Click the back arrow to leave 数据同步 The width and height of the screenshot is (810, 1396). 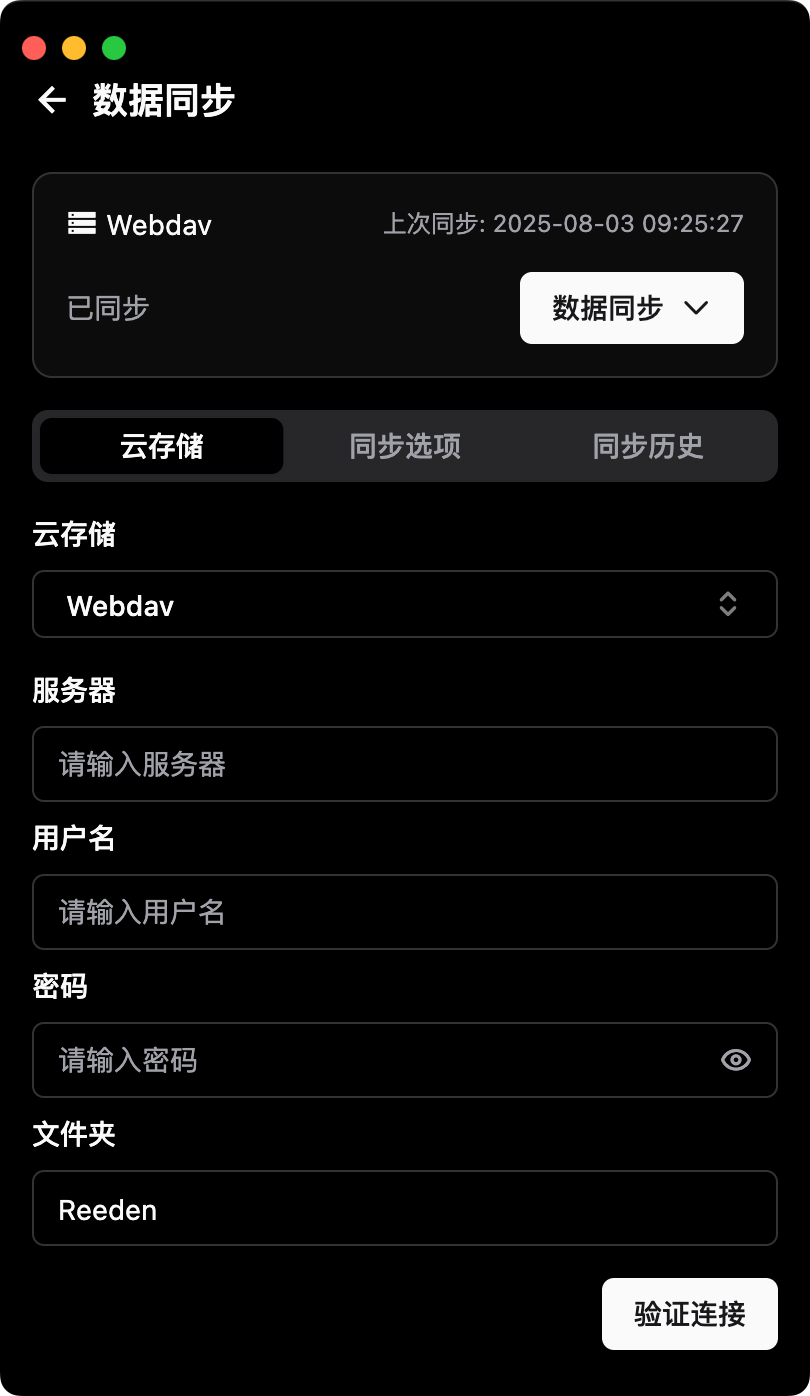pos(51,99)
